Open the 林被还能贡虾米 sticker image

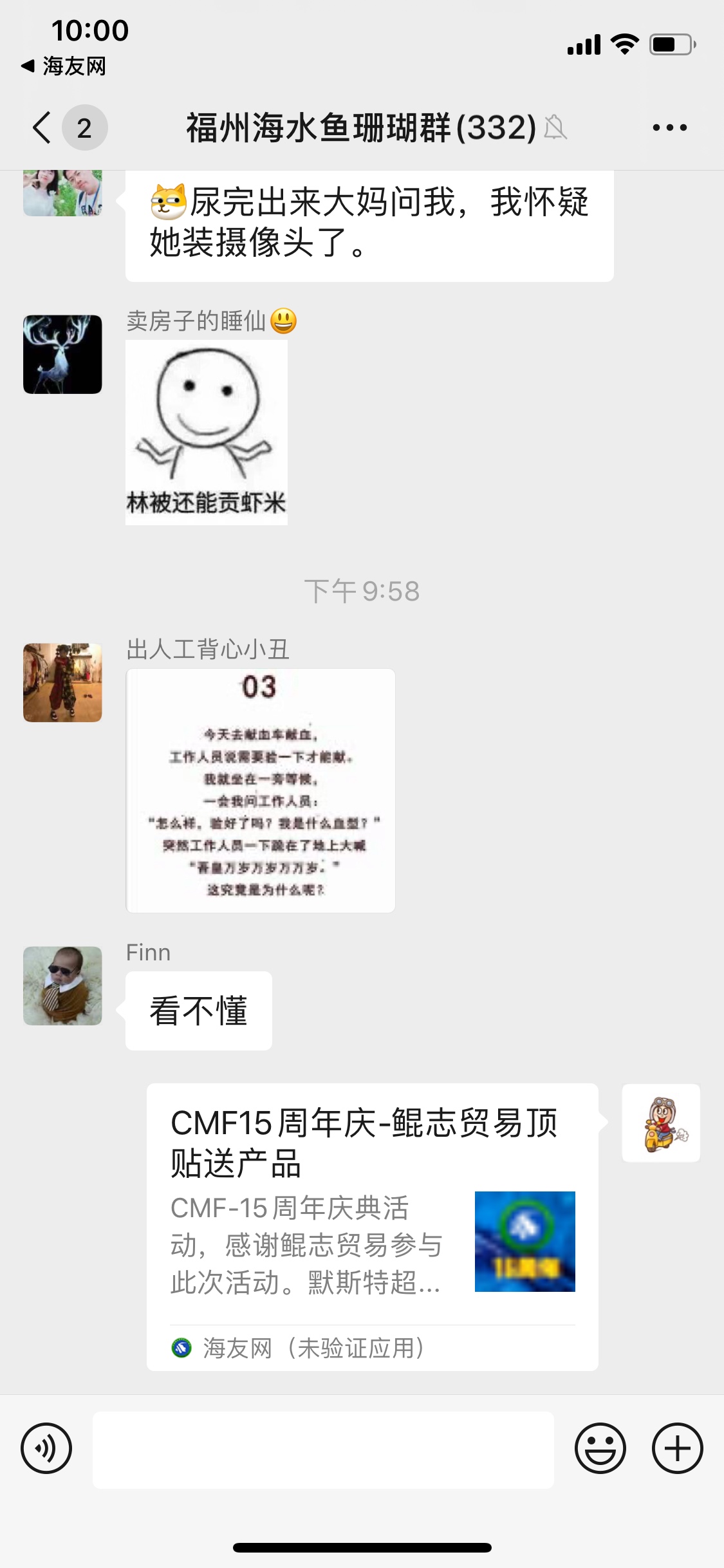pyautogui.click(x=206, y=432)
